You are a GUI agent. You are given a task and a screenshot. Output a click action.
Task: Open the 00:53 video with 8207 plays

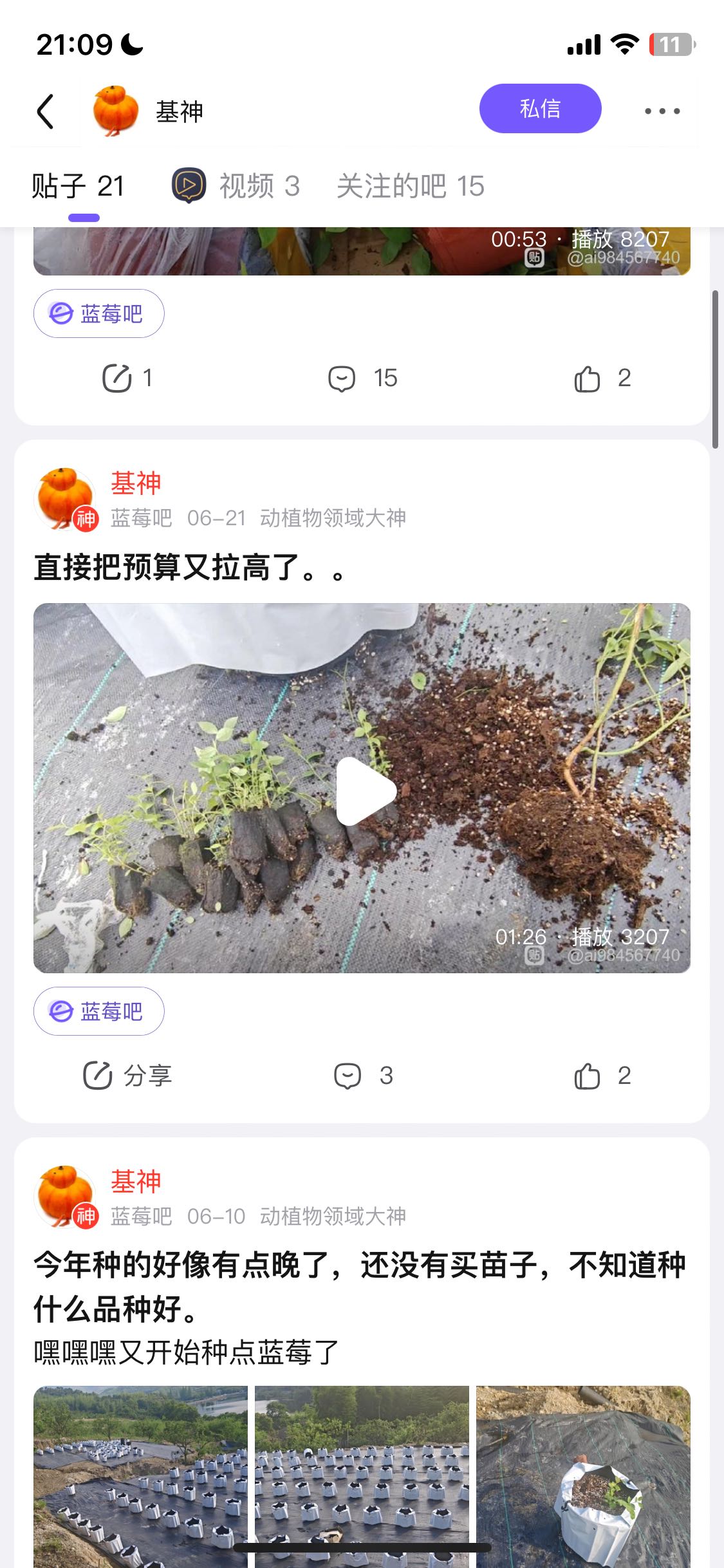point(362,251)
